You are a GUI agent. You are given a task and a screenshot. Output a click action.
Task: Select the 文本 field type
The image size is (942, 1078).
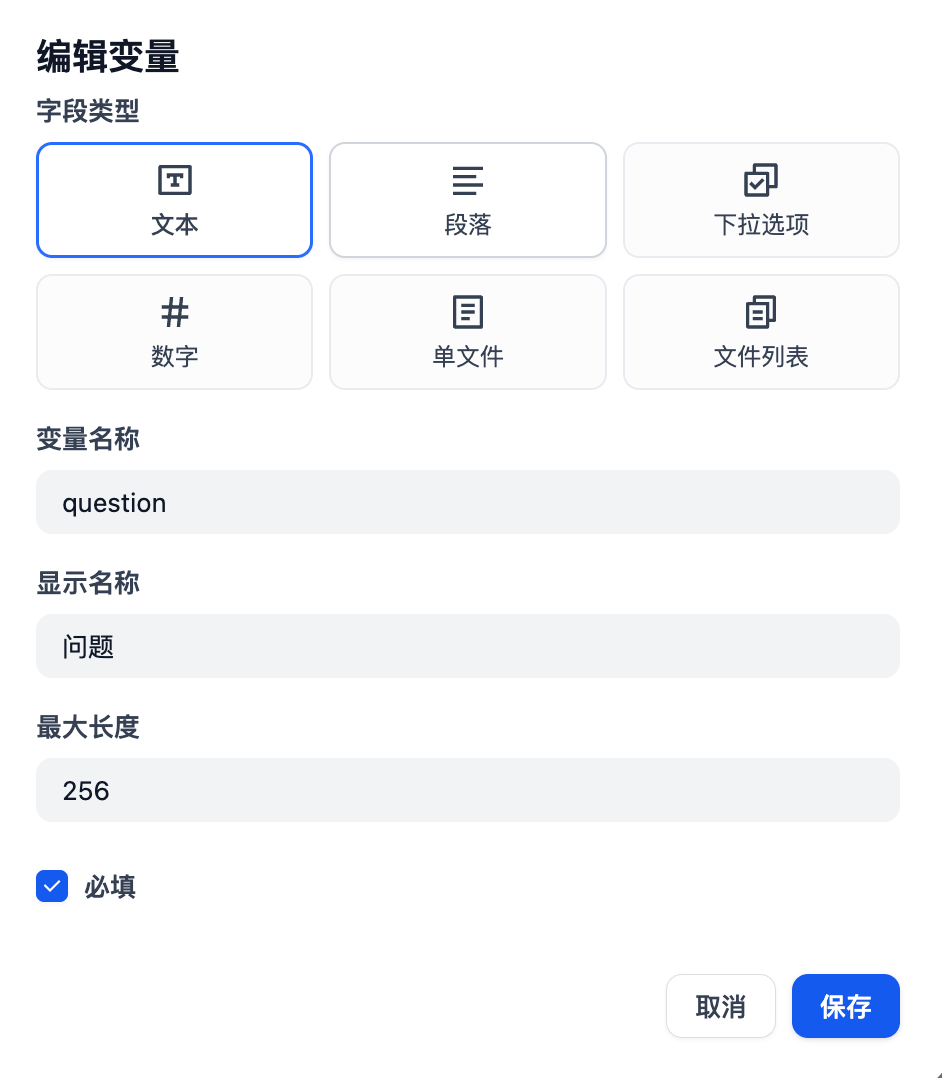click(x=174, y=200)
